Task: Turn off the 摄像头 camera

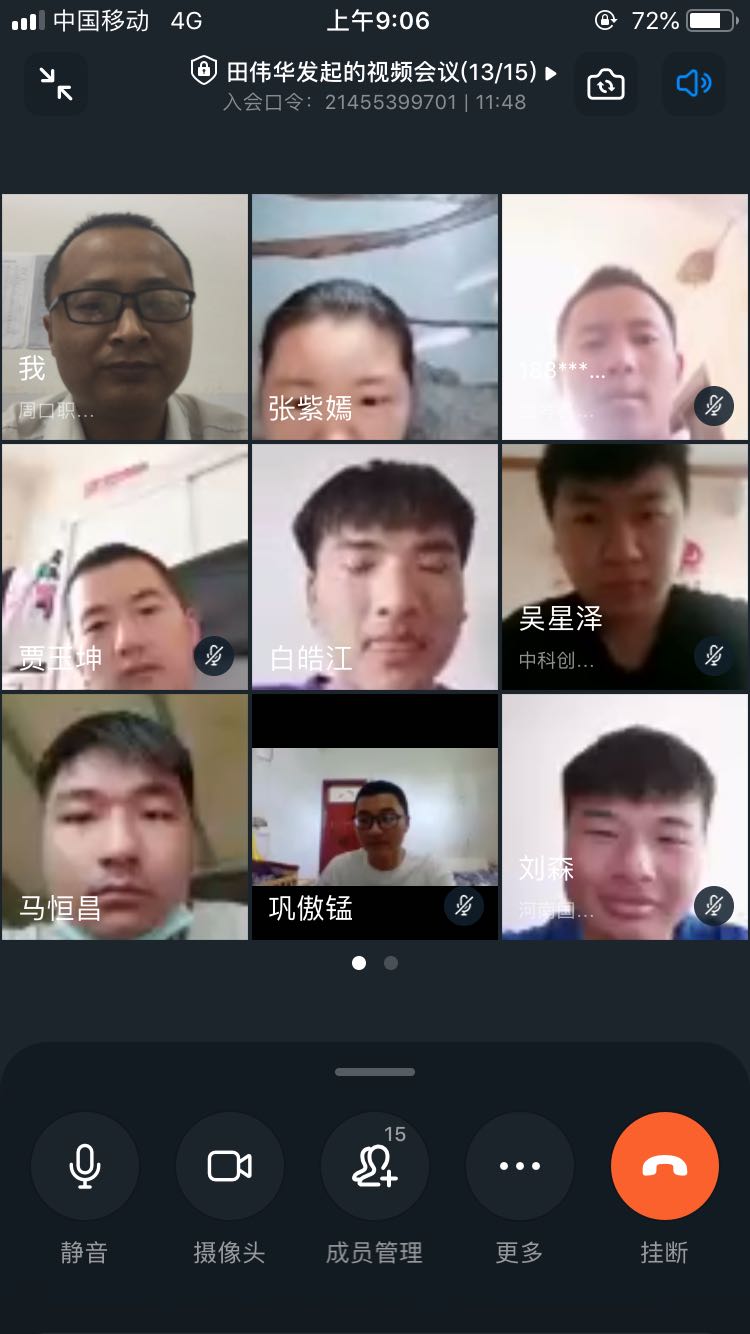Action: pos(230,1166)
